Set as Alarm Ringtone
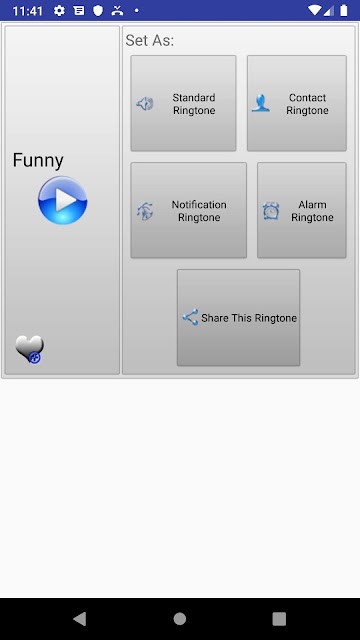The image size is (360, 640). (302, 210)
